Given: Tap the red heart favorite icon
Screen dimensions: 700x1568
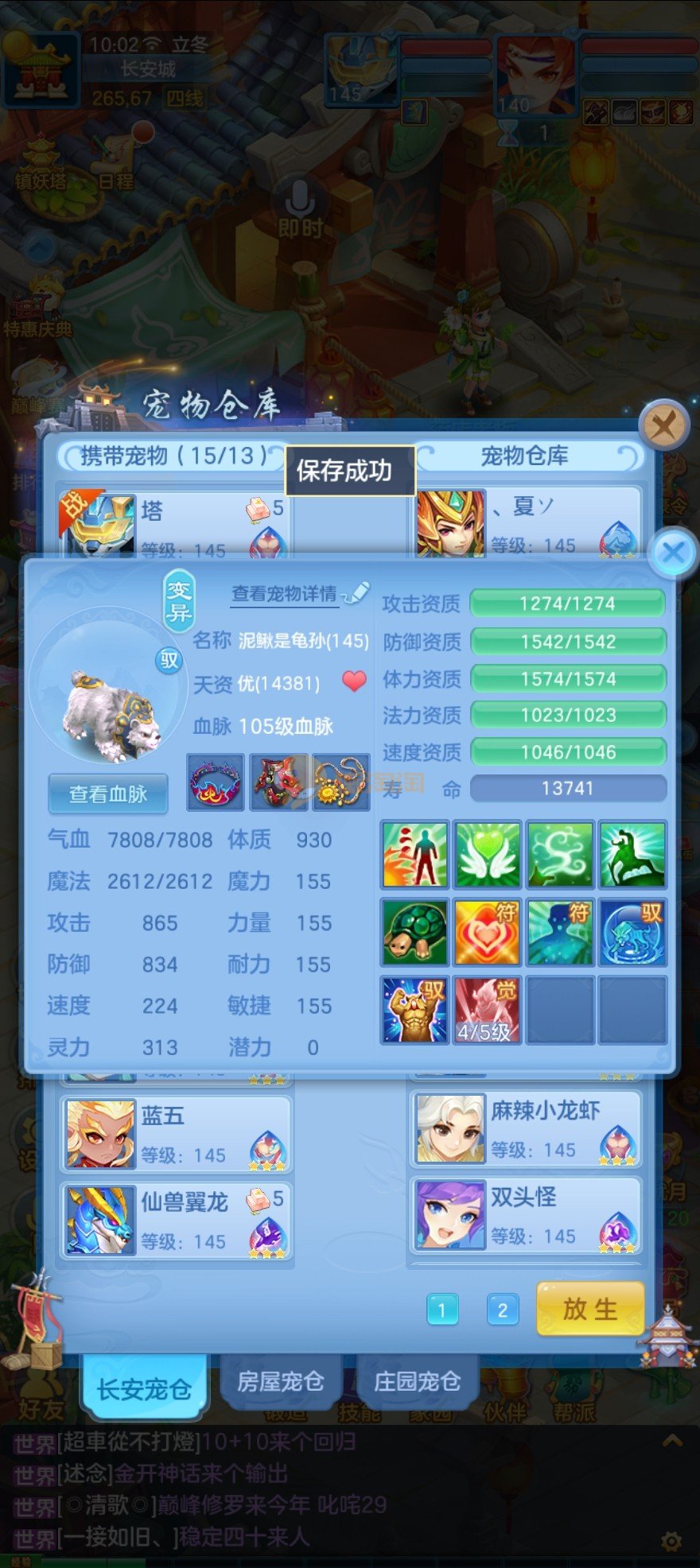Looking at the screenshot, I should [354, 681].
